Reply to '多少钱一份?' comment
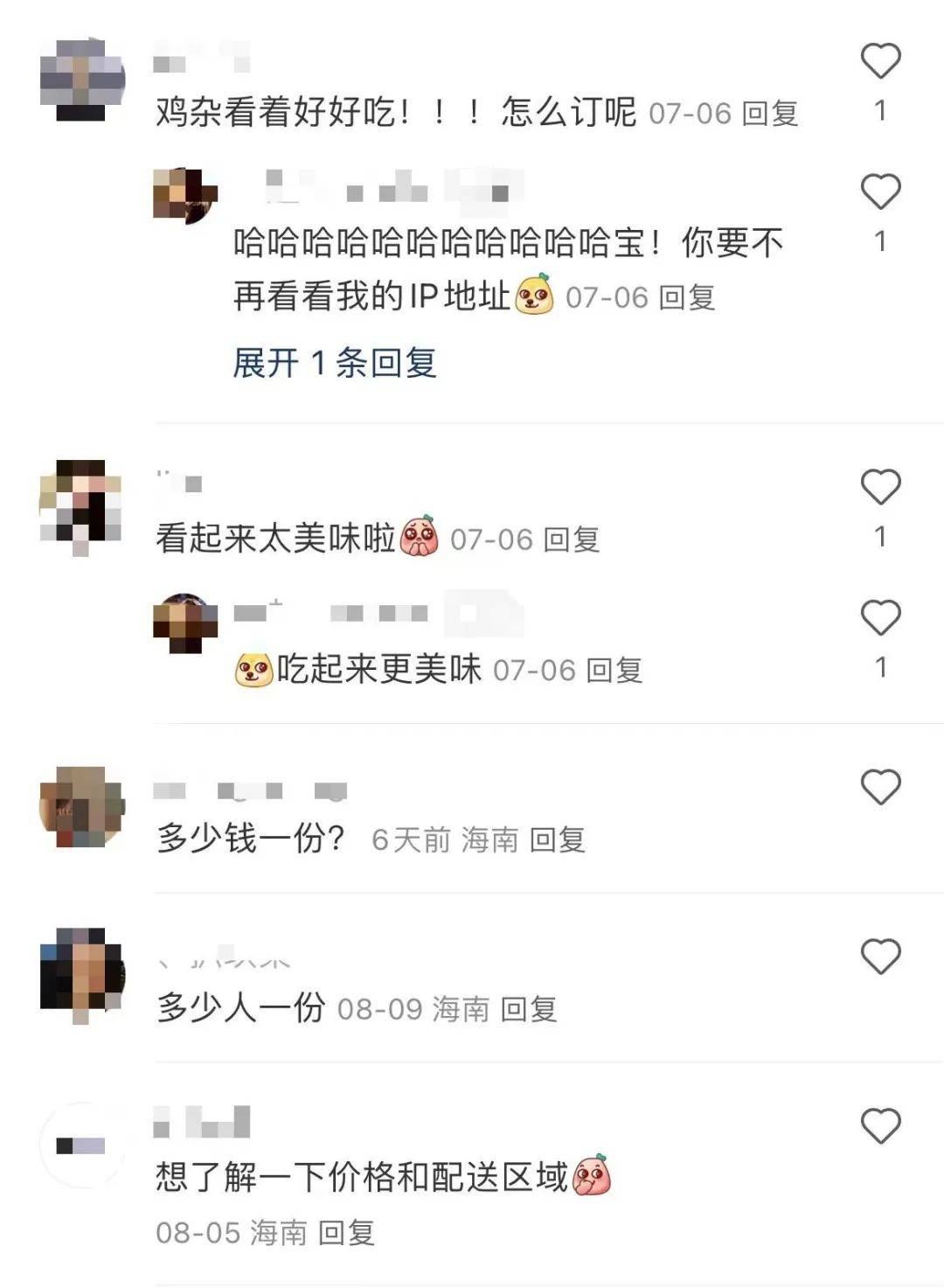This screenshot has width=944, height=1288. [557, 840]
